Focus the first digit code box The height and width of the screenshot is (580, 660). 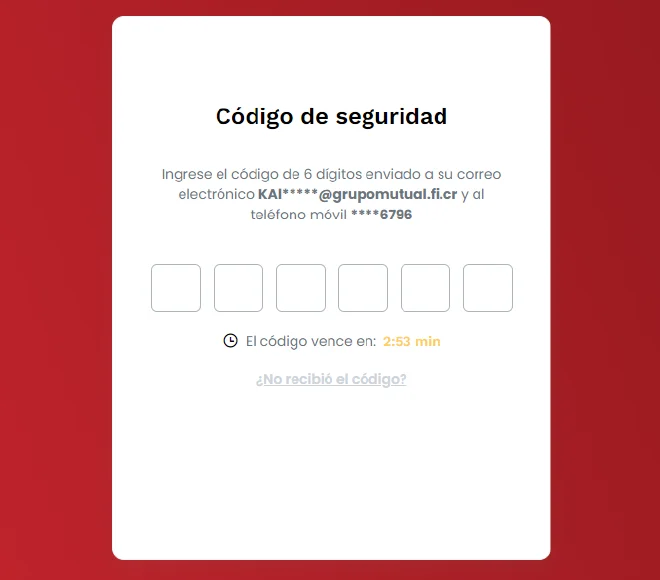(x=176, y=288)
